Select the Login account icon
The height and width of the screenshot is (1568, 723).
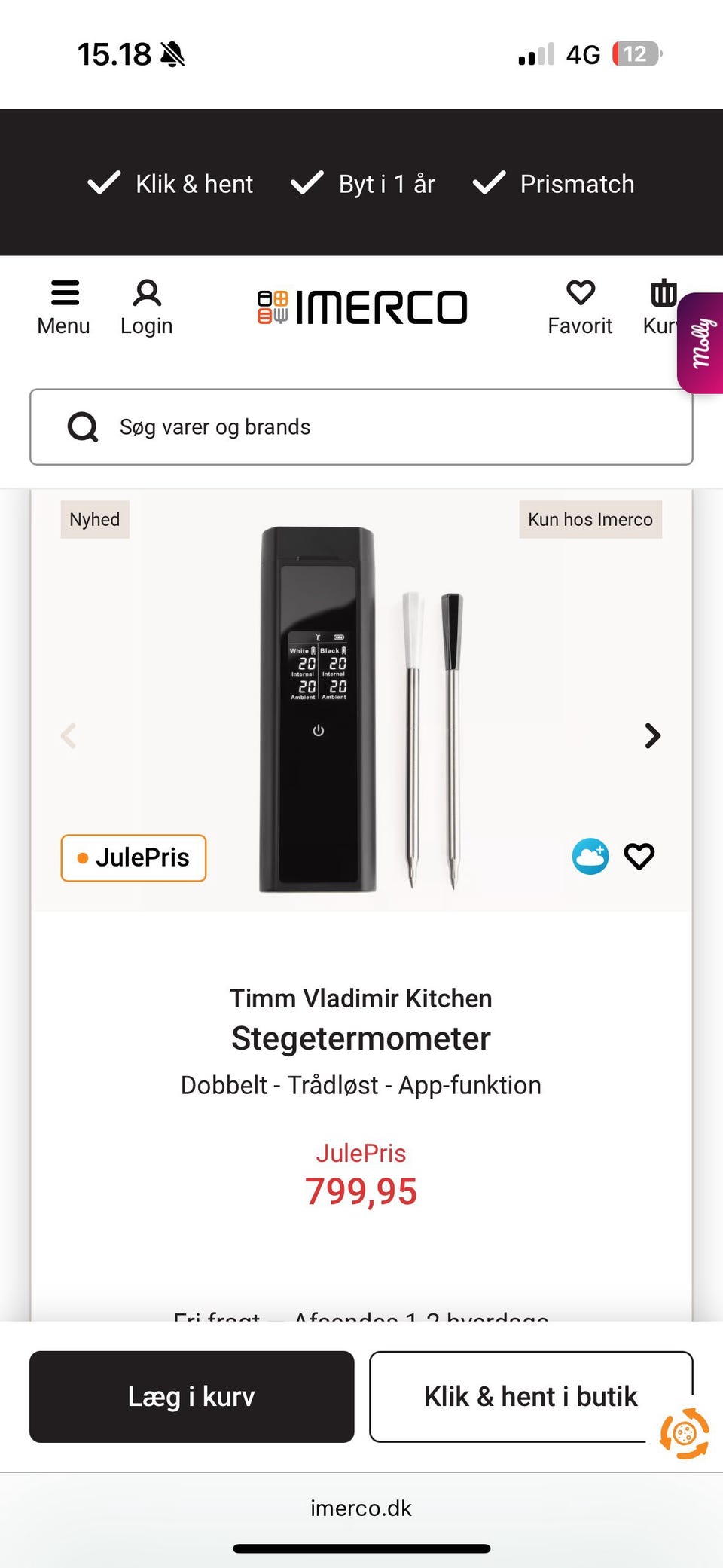pos(146,305)
